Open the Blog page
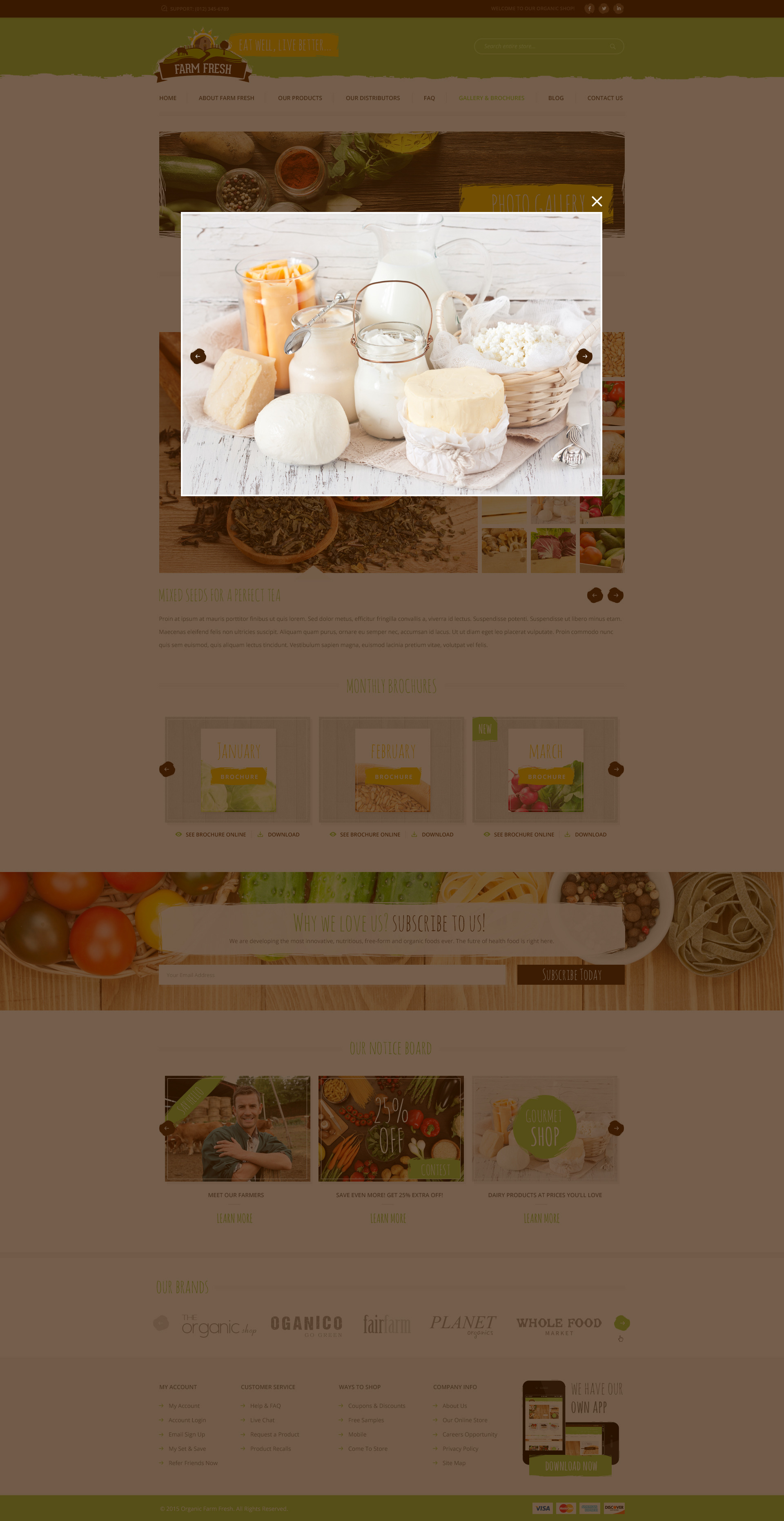 (x=555, y=98)
